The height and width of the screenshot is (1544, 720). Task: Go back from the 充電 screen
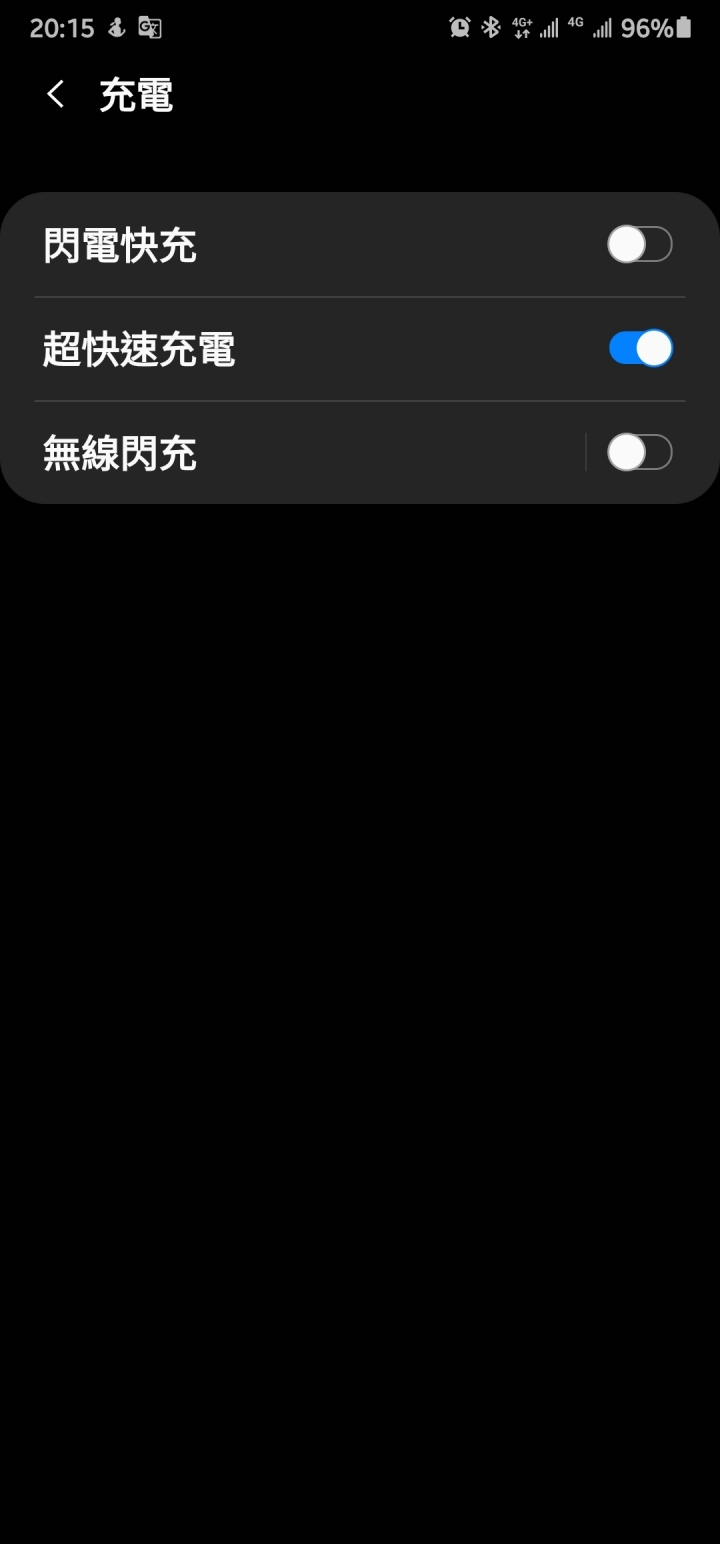[x=56, y=95]
